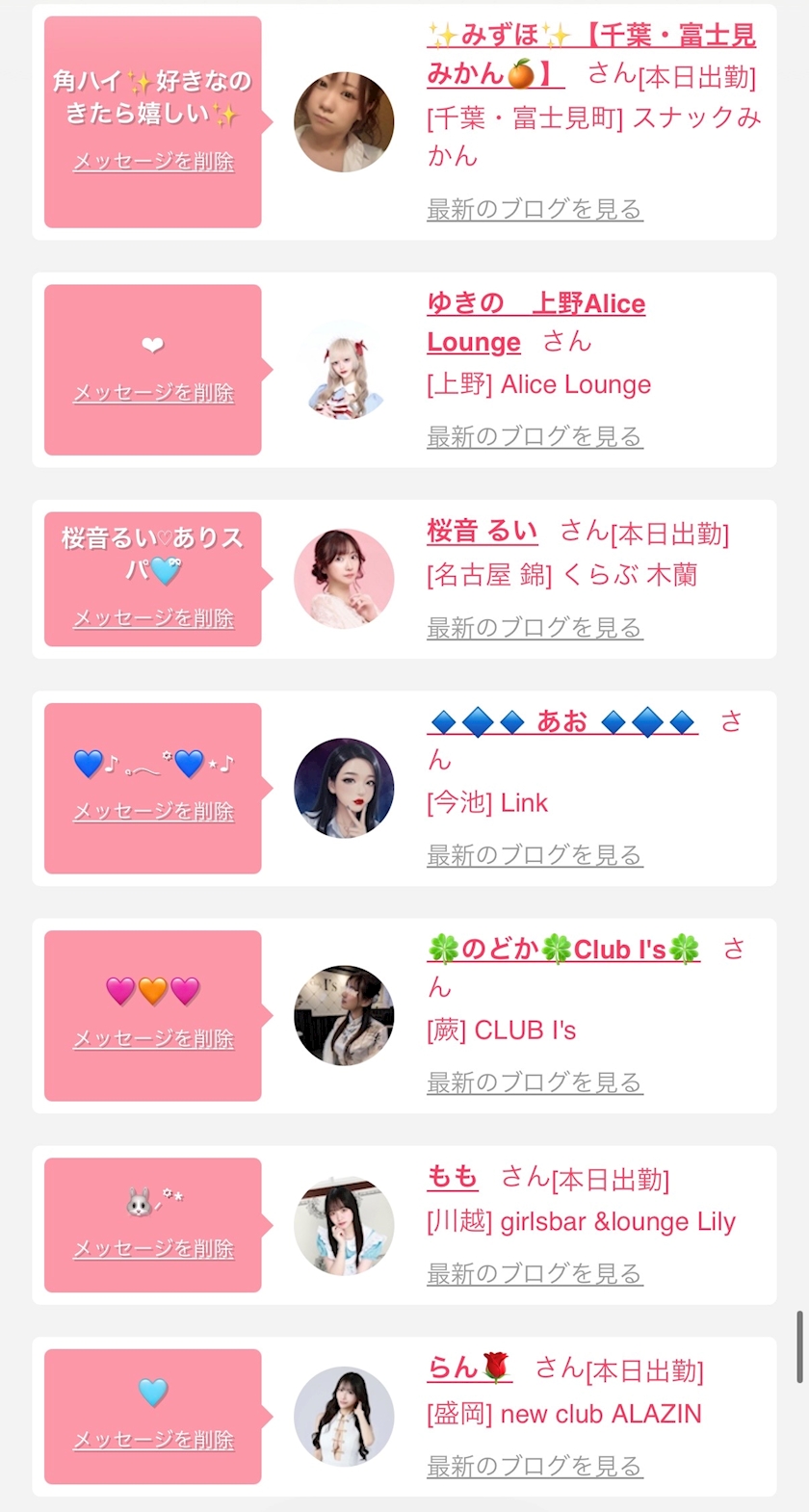
Task: View latest blog of みずほ
Action: point(535,209)
